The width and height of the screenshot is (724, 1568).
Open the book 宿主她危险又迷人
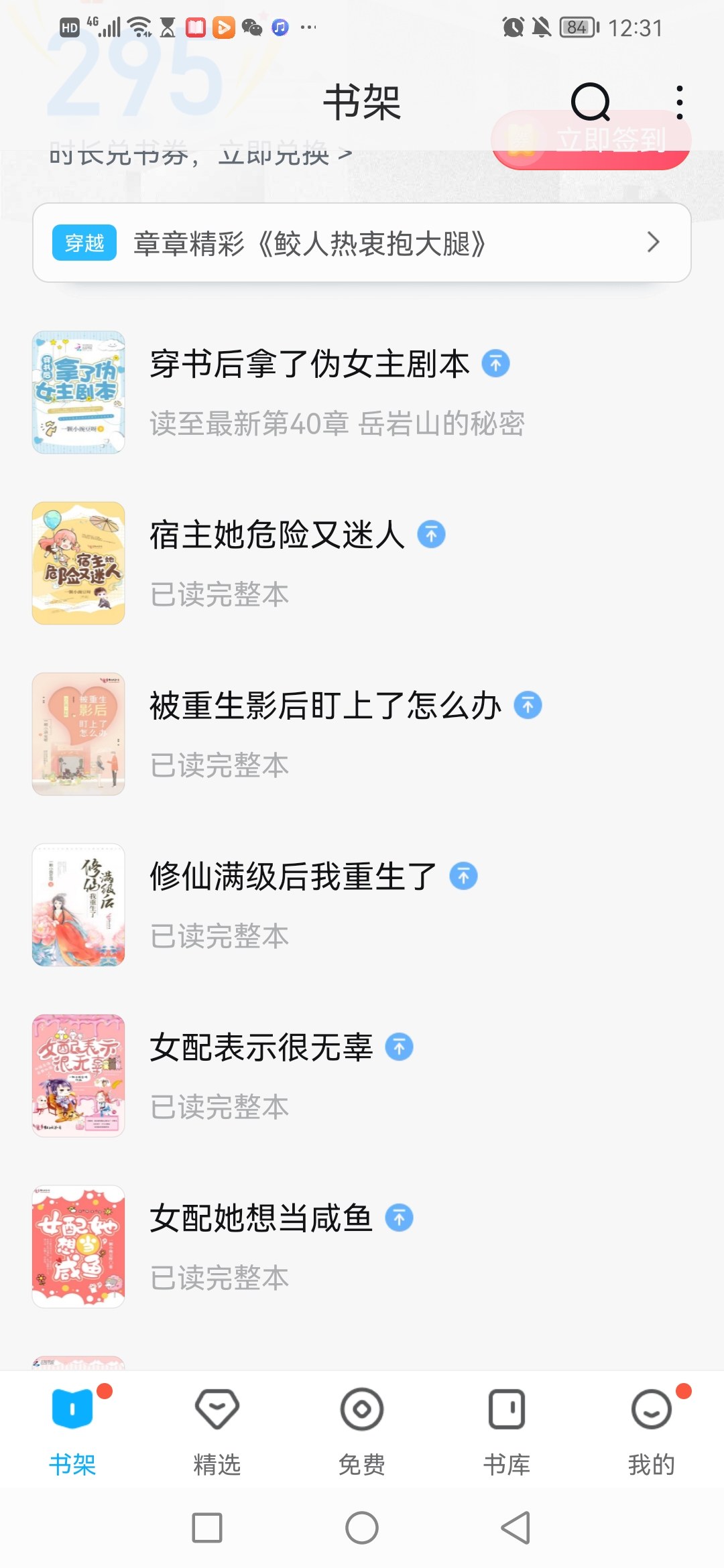click(277, 535)
